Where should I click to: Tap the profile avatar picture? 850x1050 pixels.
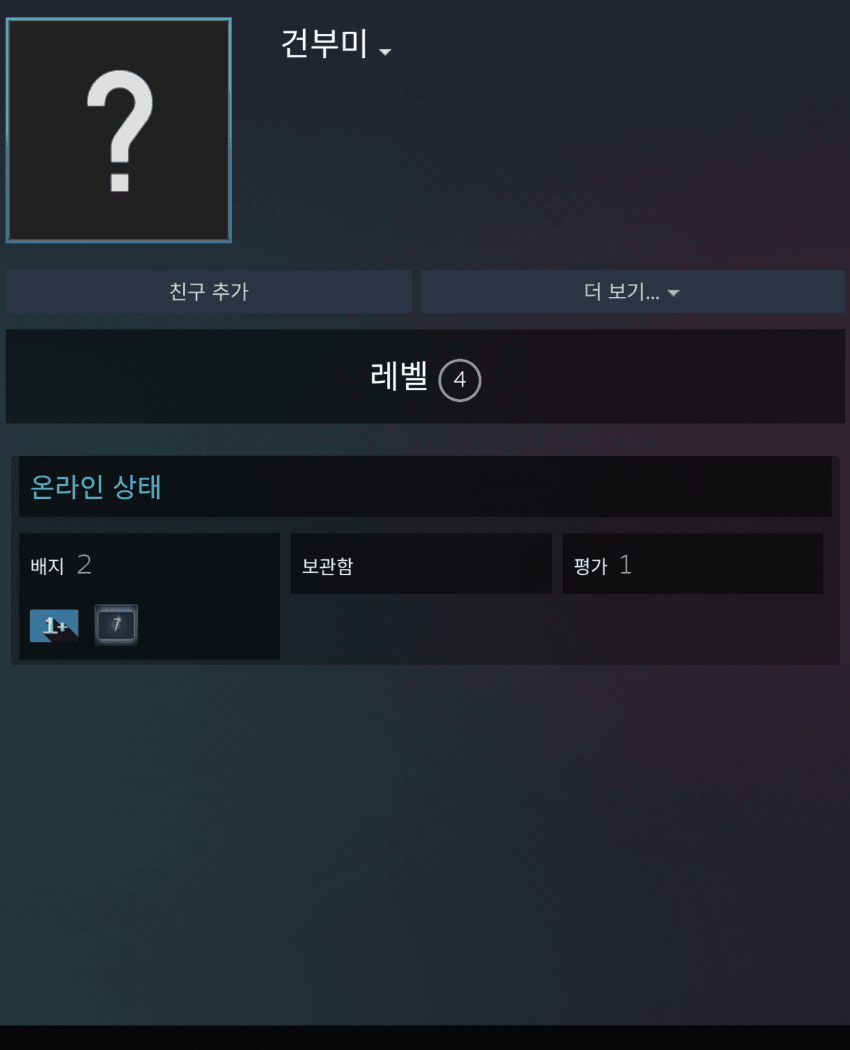(x=119, y=130)
